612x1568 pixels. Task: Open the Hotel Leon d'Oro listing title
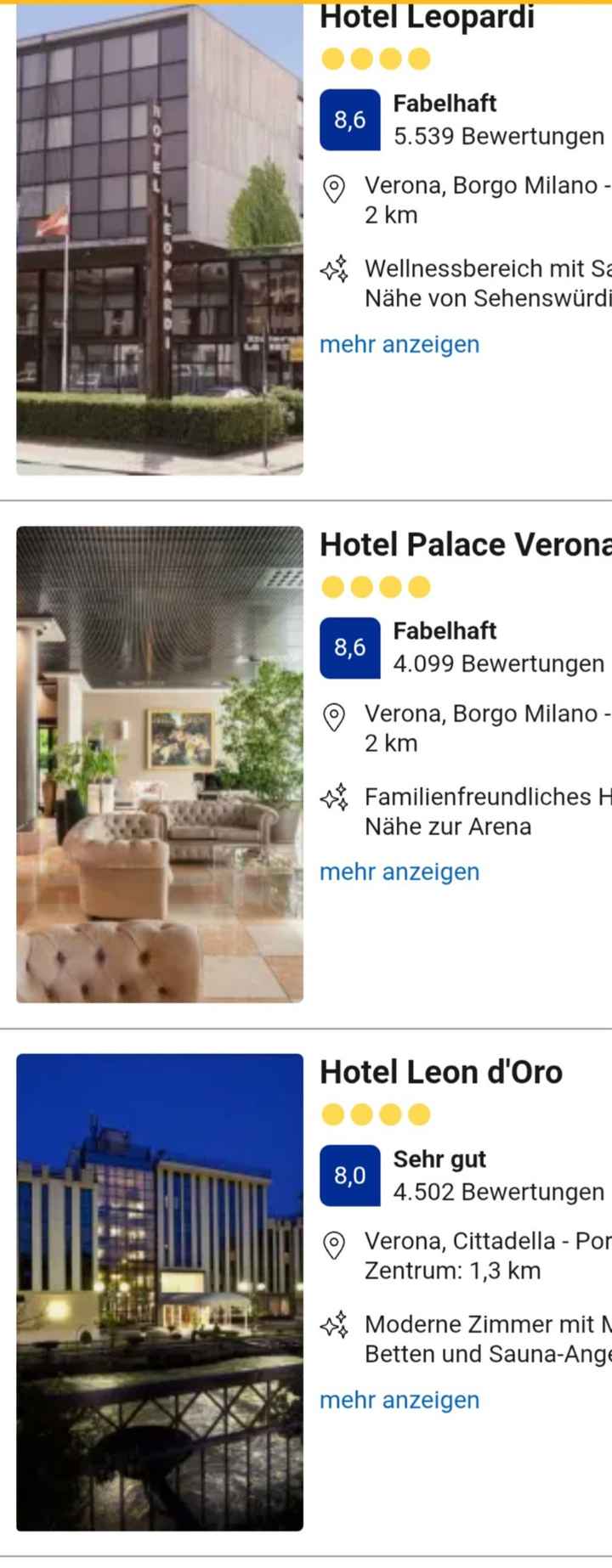click(x=440, y=1072)
